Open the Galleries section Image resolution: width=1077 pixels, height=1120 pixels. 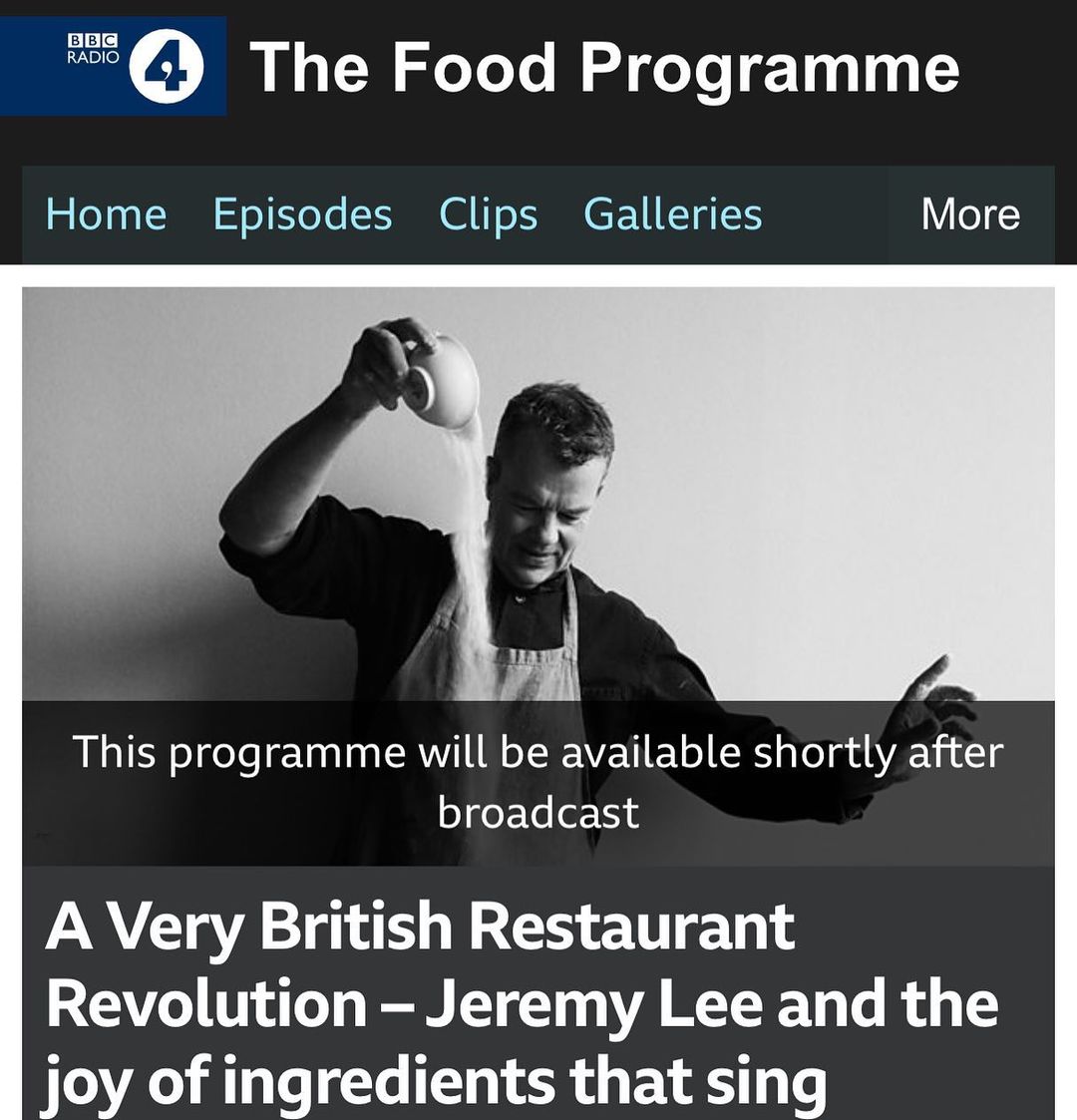[672, 214]
